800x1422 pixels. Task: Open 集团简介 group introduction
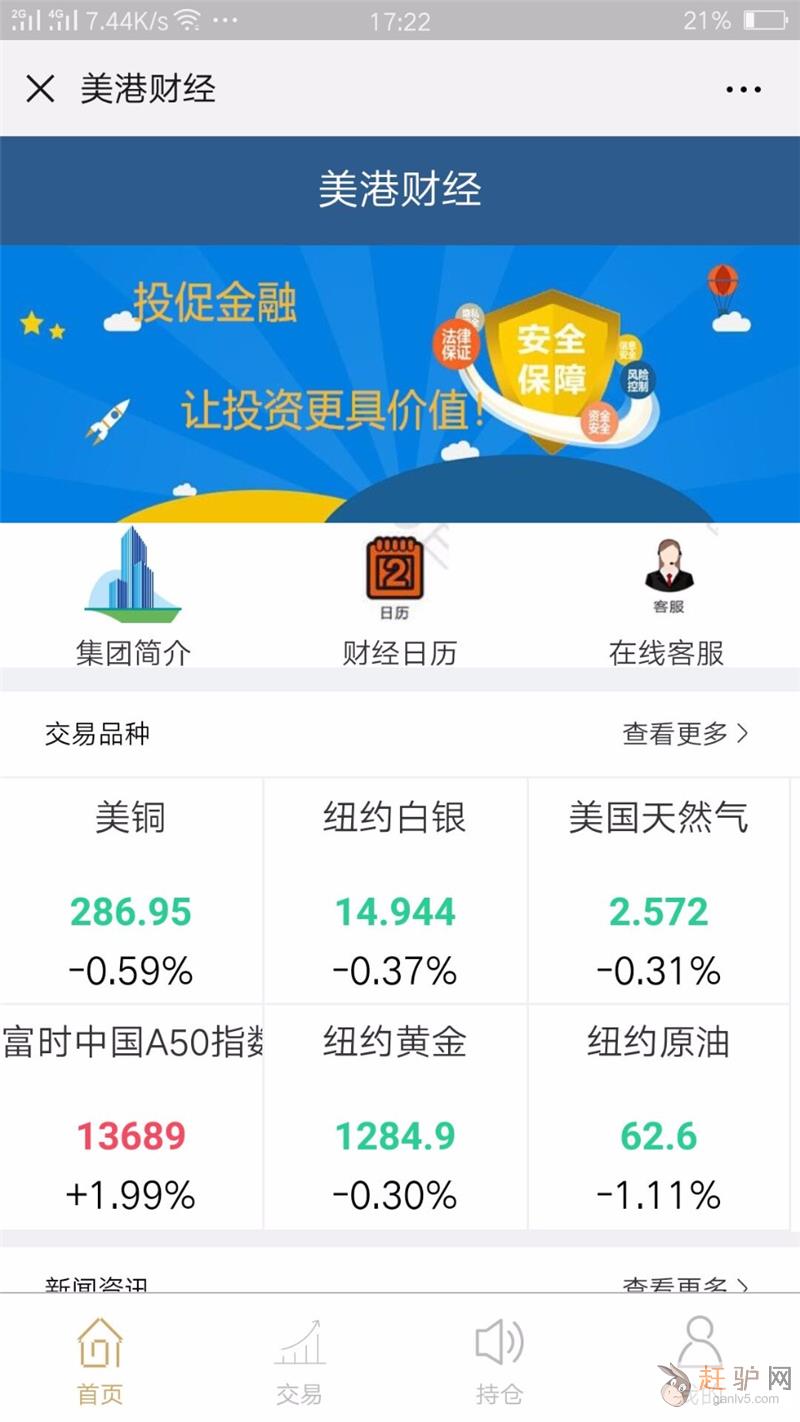pos(133,597)
